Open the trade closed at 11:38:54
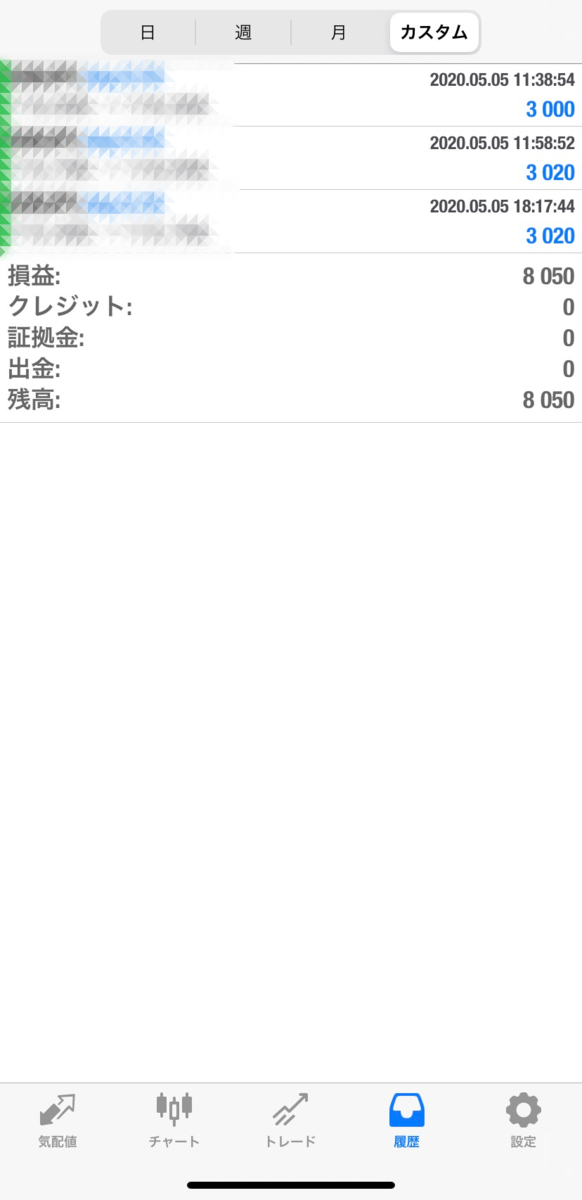Image resolution: width=582 pixels, height=1200 pixels. click(x=291, y=95)
